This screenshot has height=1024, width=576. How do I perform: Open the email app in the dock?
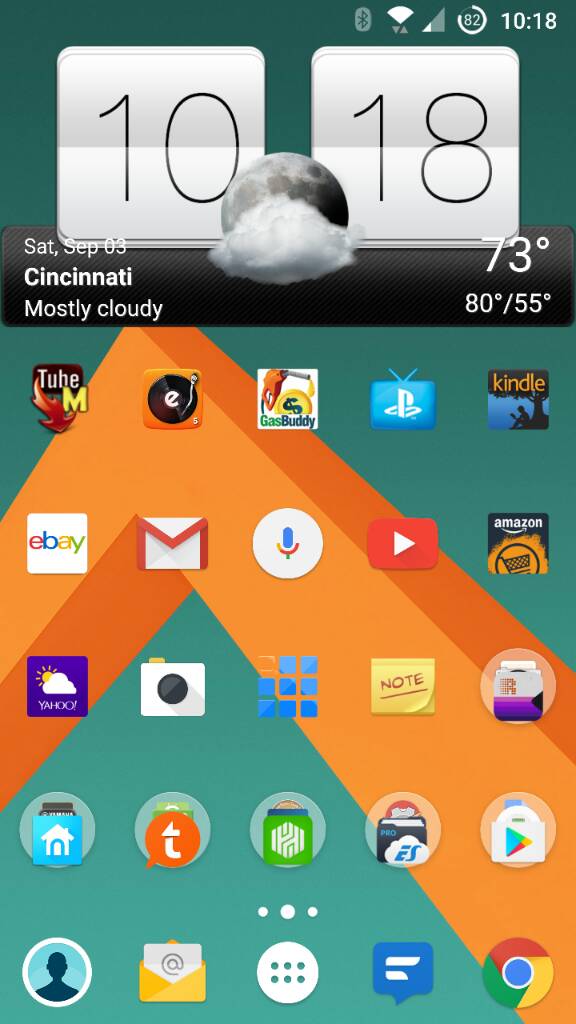click(x=172, y=972)
